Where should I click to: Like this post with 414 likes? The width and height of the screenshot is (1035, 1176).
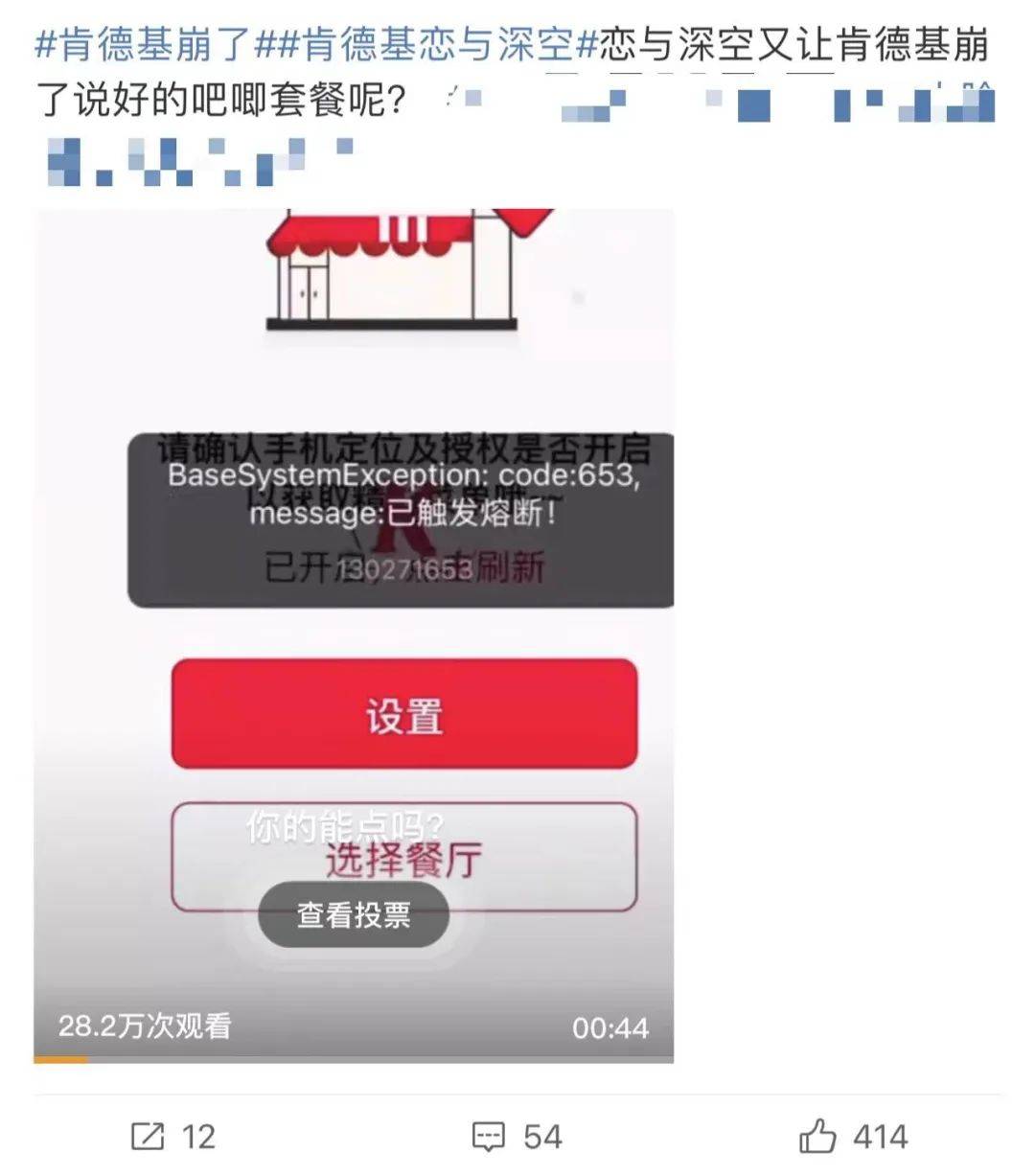click(853, 1137)
